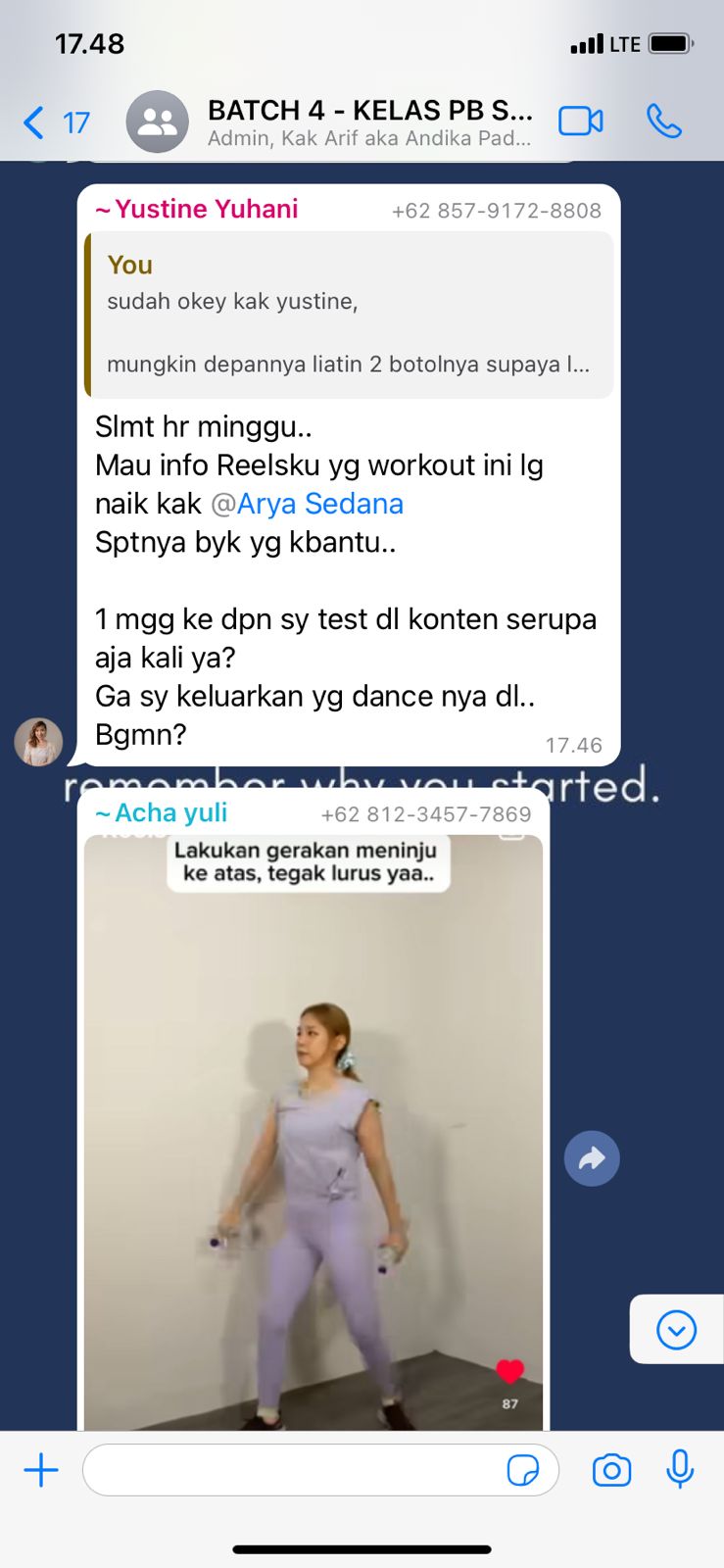Start a group video call
This screenshot has height=1568, width=724.
click(x=581, y=121)
